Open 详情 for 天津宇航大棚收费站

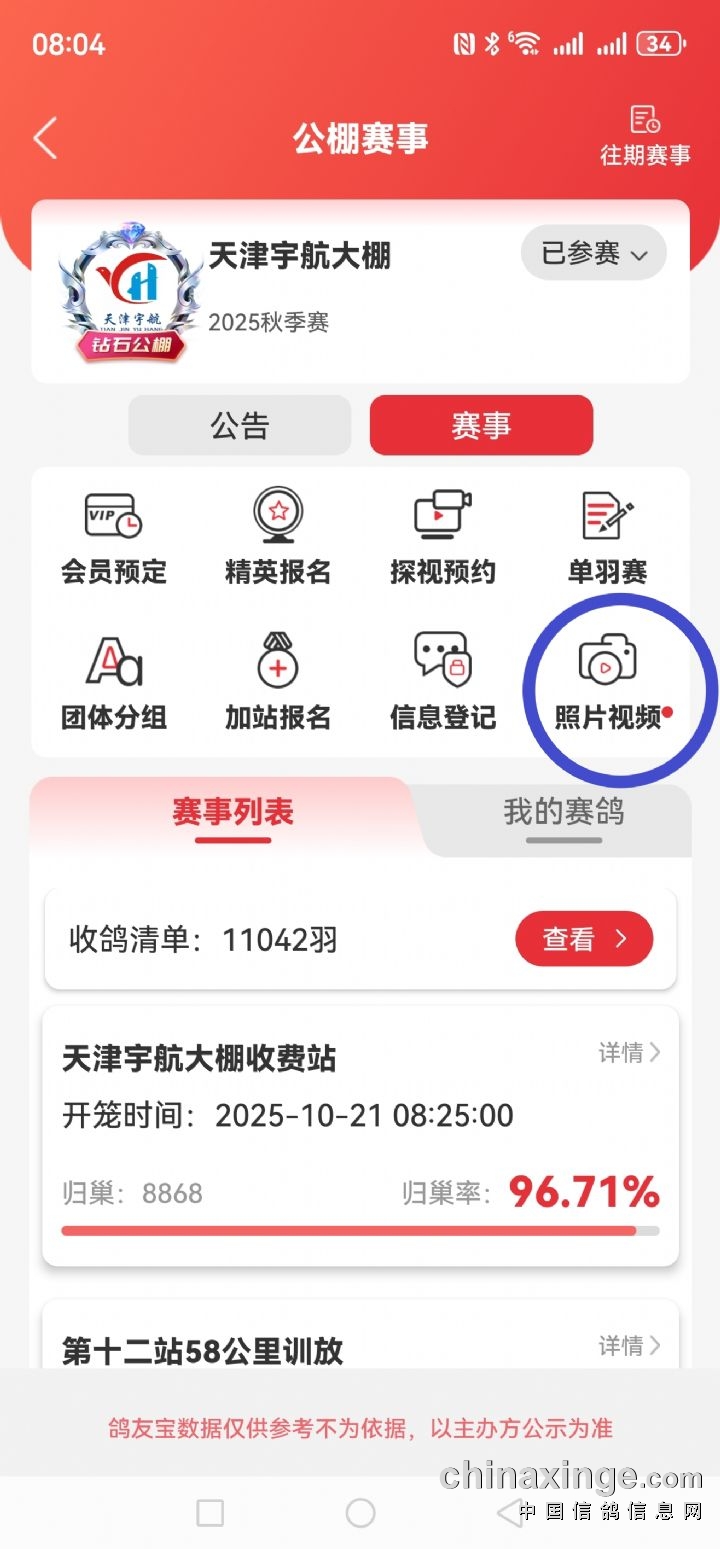click(x=629, y=1052)
